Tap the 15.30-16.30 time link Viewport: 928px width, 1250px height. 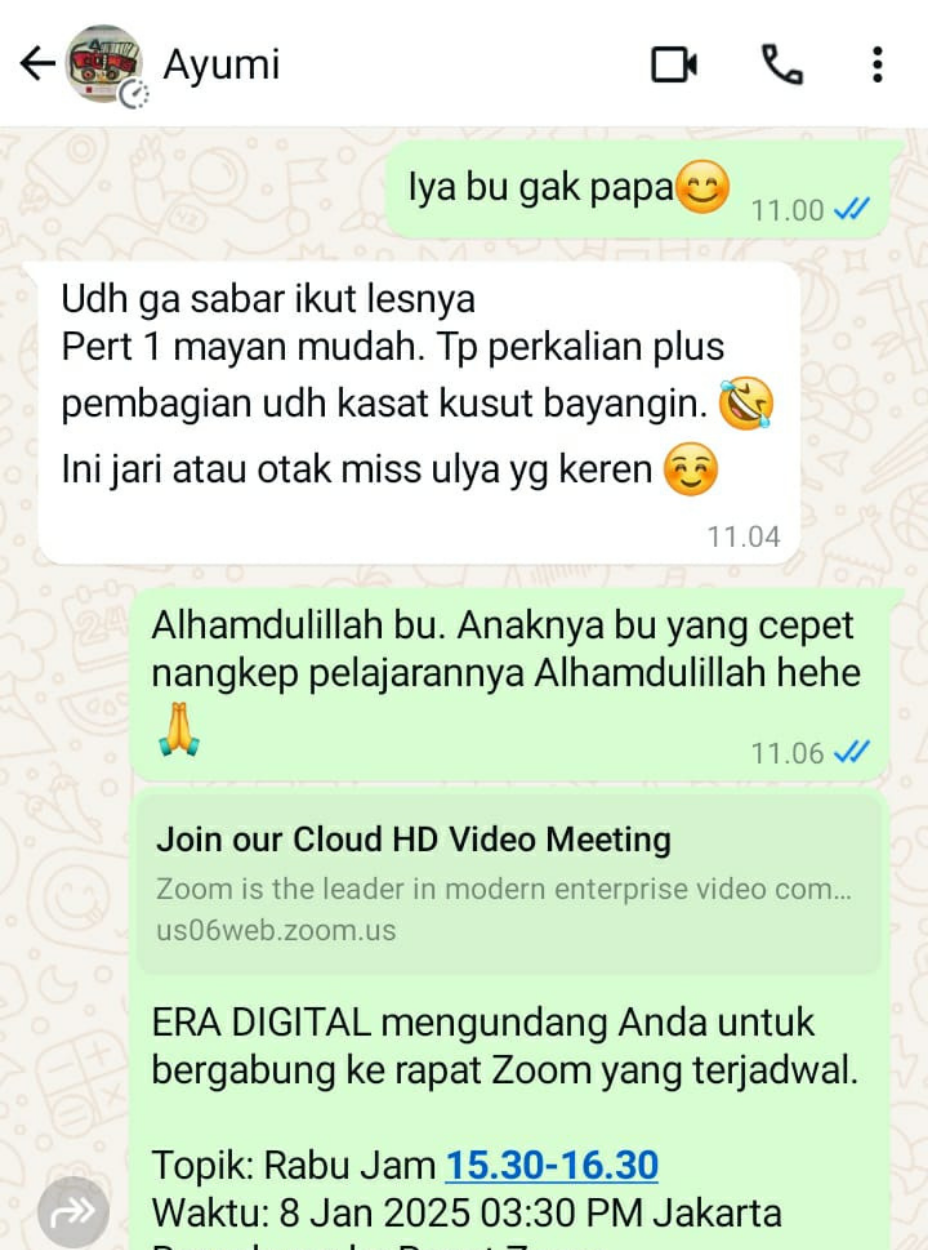[551, 1165]
